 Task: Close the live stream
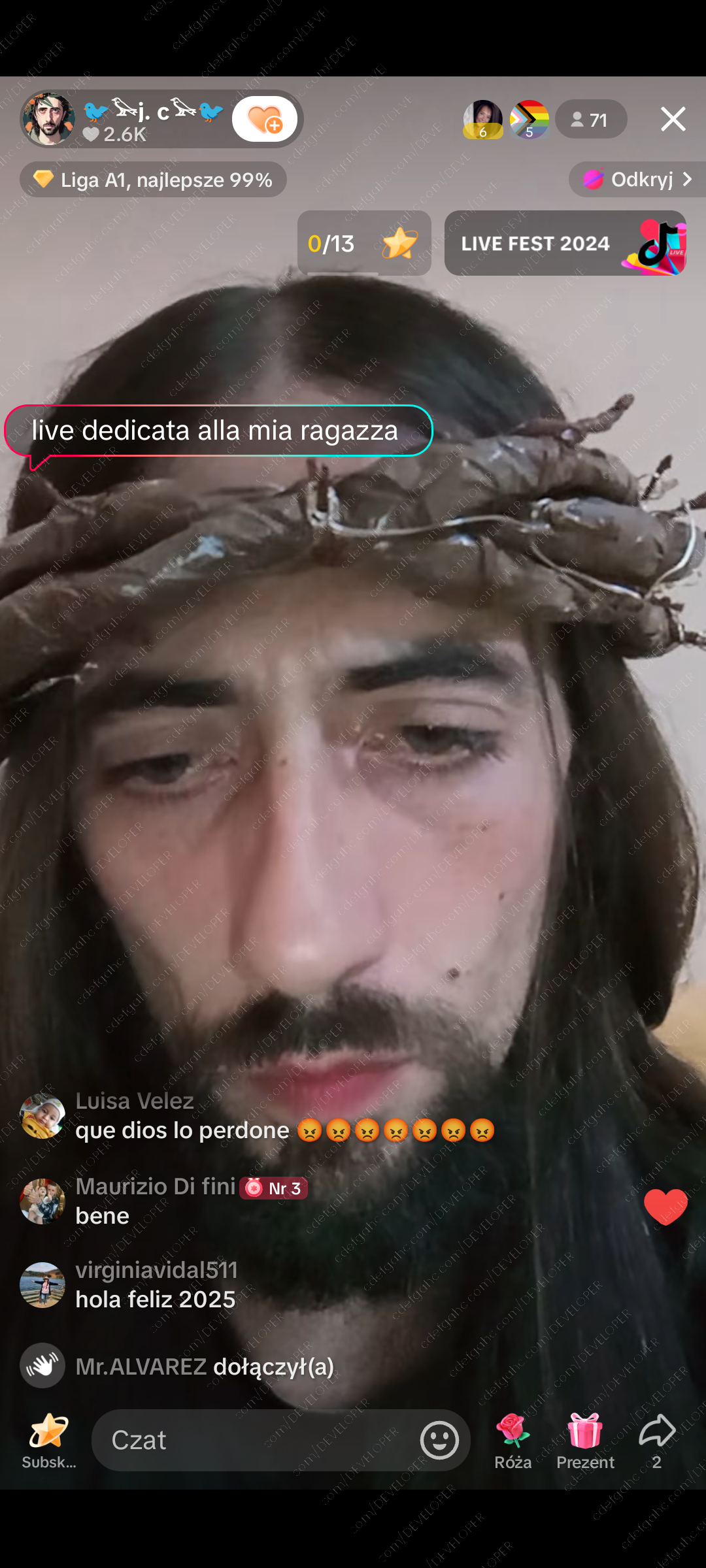coord(673,120)
